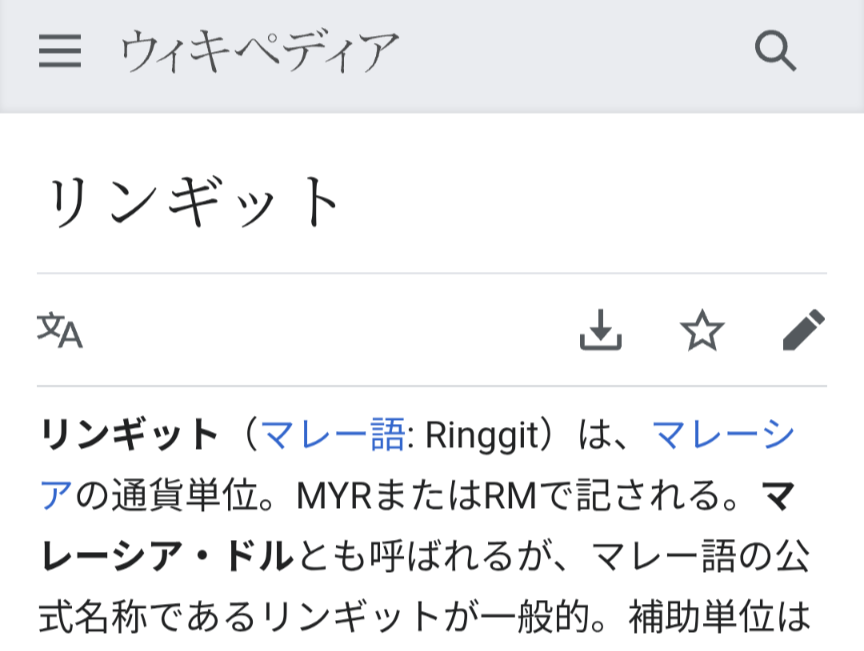The width and height of the screenshot is (864, 651).
Task: Download this article
Action: click(601, 330)
